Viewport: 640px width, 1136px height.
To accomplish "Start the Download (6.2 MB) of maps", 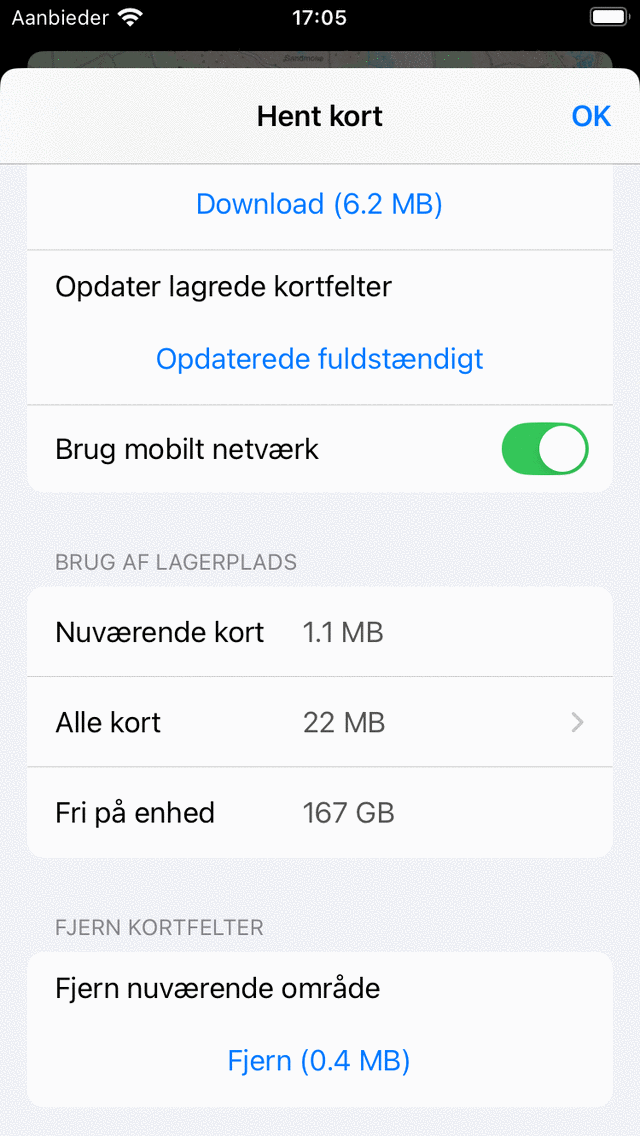I will click(x=319, y=204).
